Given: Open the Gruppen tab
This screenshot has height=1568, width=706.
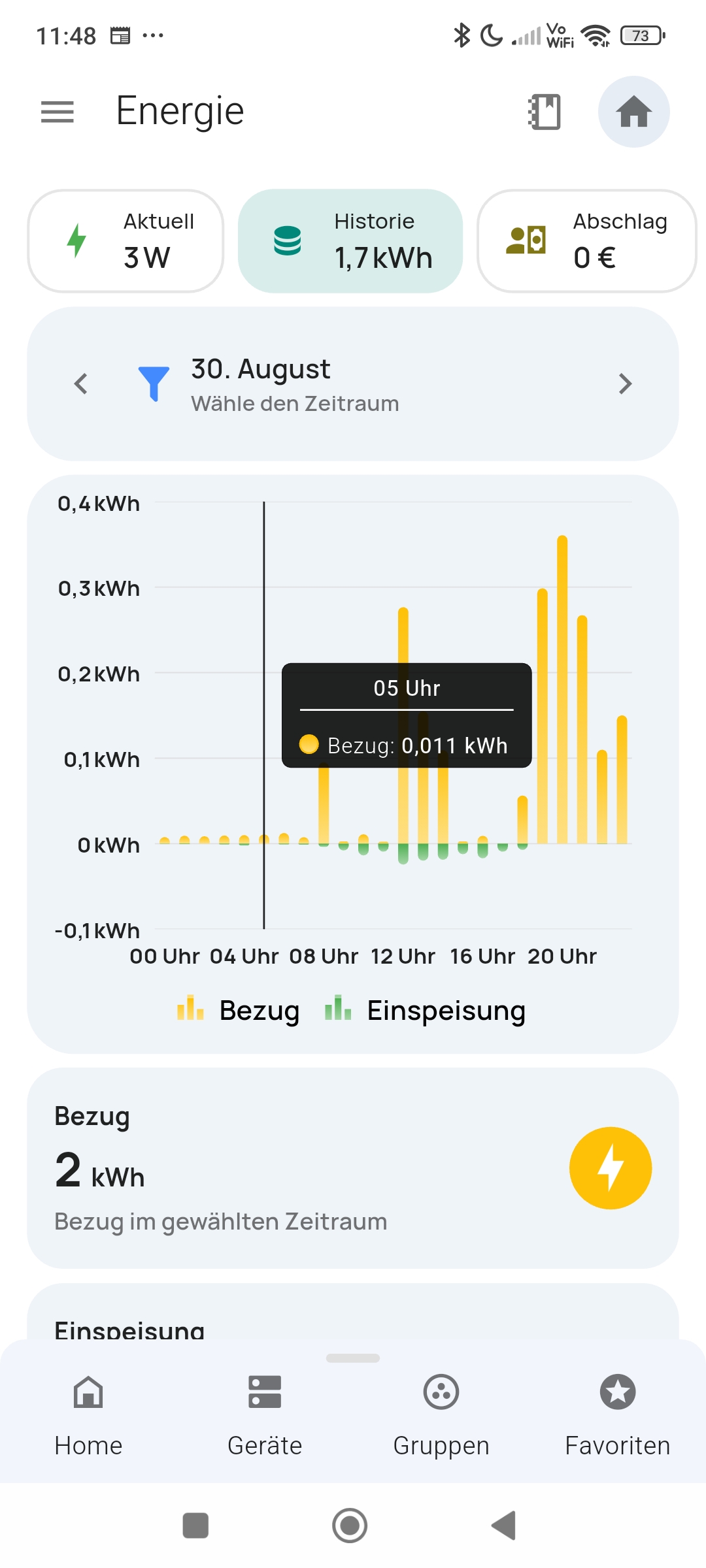Looking at the screenshot, I should [441, 1416].
